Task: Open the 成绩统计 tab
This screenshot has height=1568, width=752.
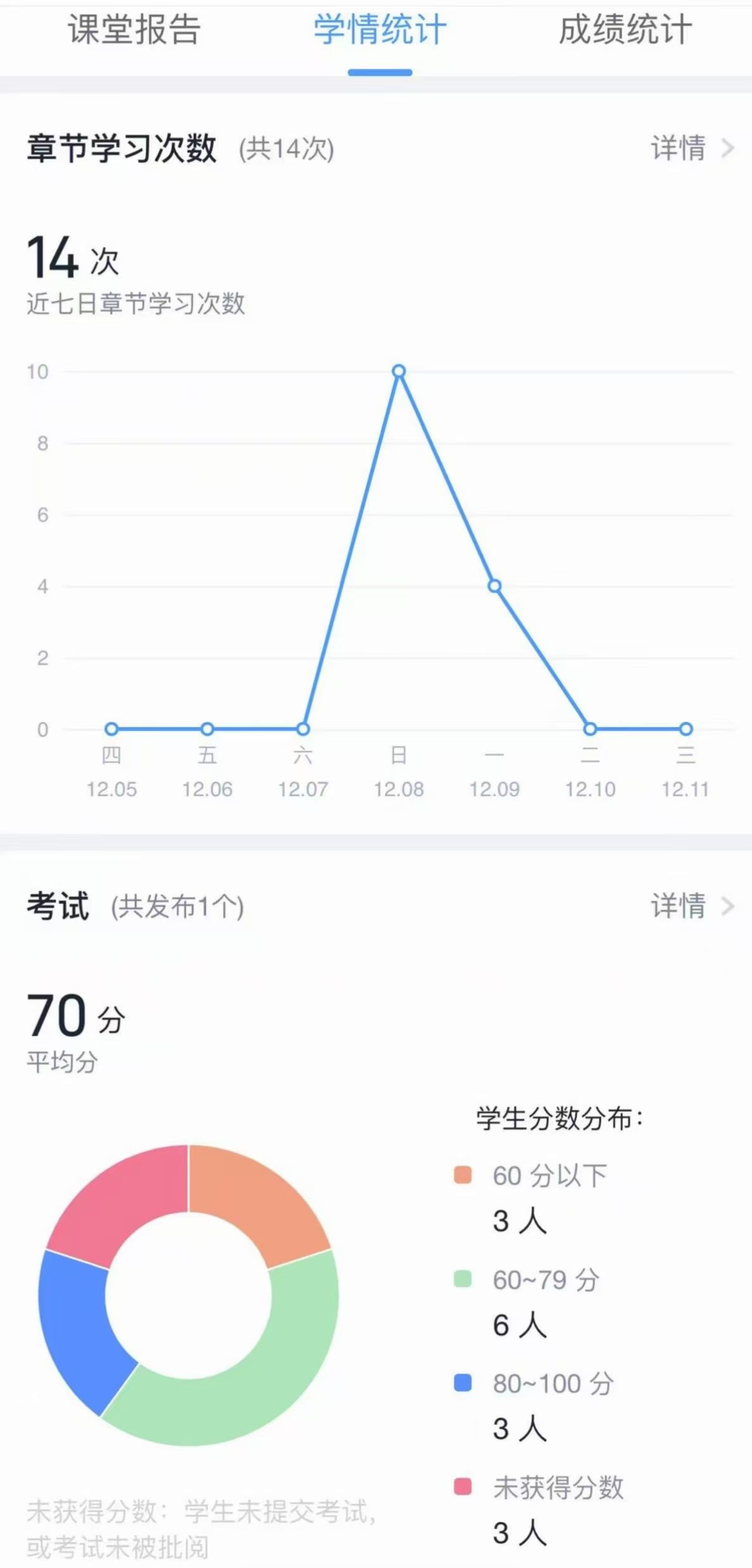Action: [625, 30]
